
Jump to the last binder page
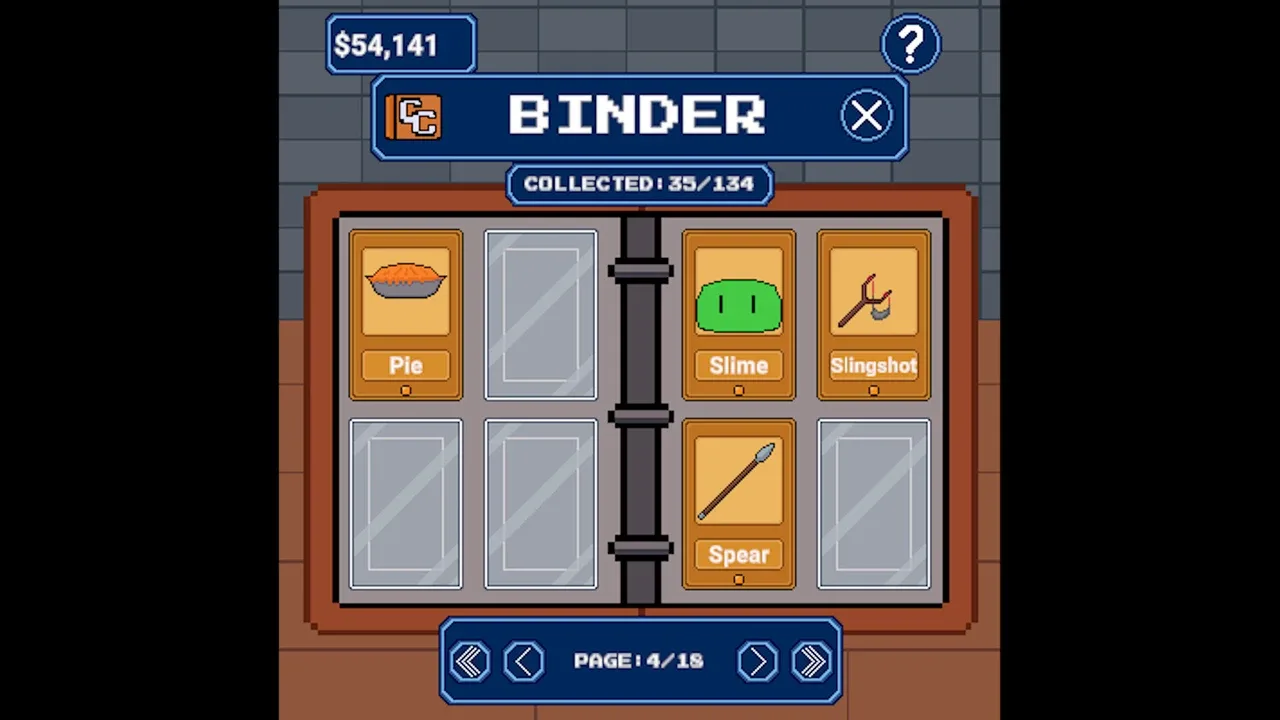pyautogui.click(x=811, y=661)
